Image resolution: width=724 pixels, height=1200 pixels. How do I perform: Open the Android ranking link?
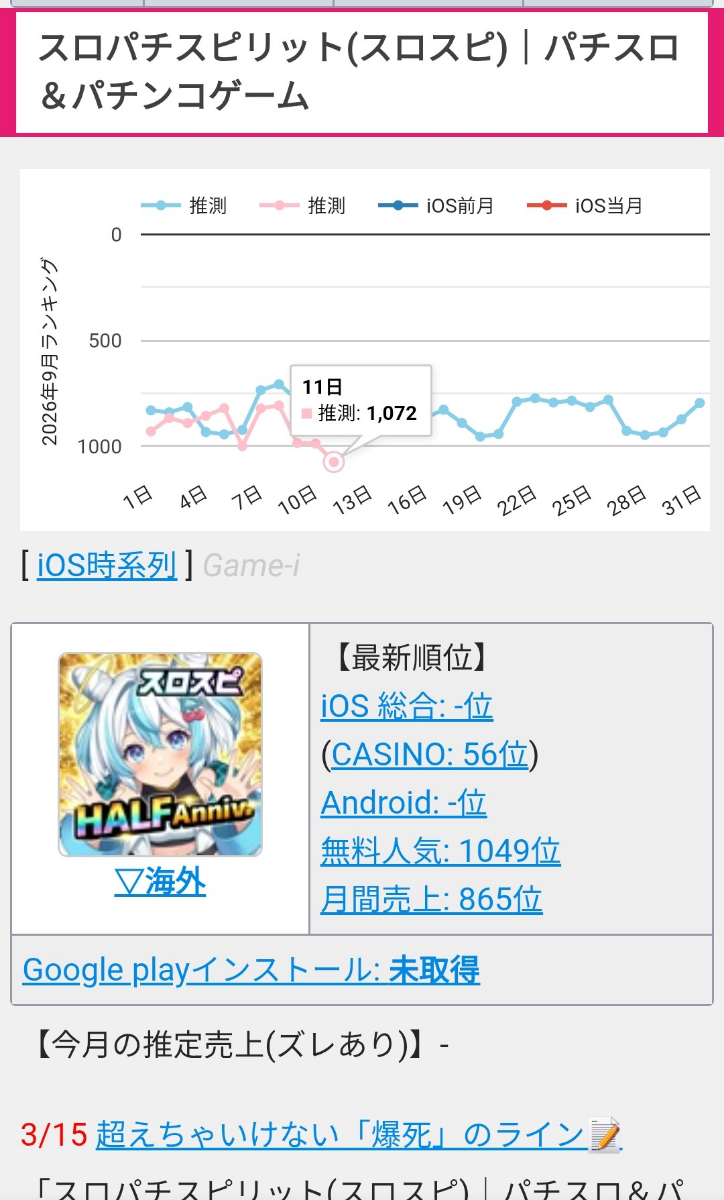[404, 803]
